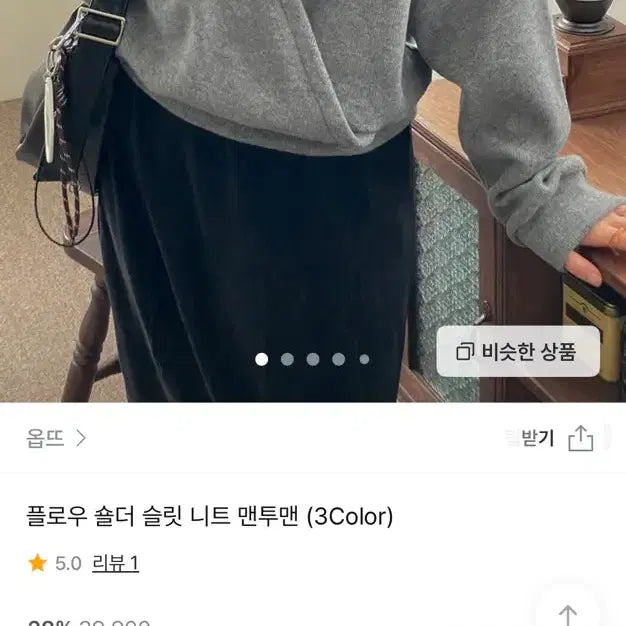Open the 리뷰 1 review link
This screenshot has width=626, height=626.
(x=115, y=563)
